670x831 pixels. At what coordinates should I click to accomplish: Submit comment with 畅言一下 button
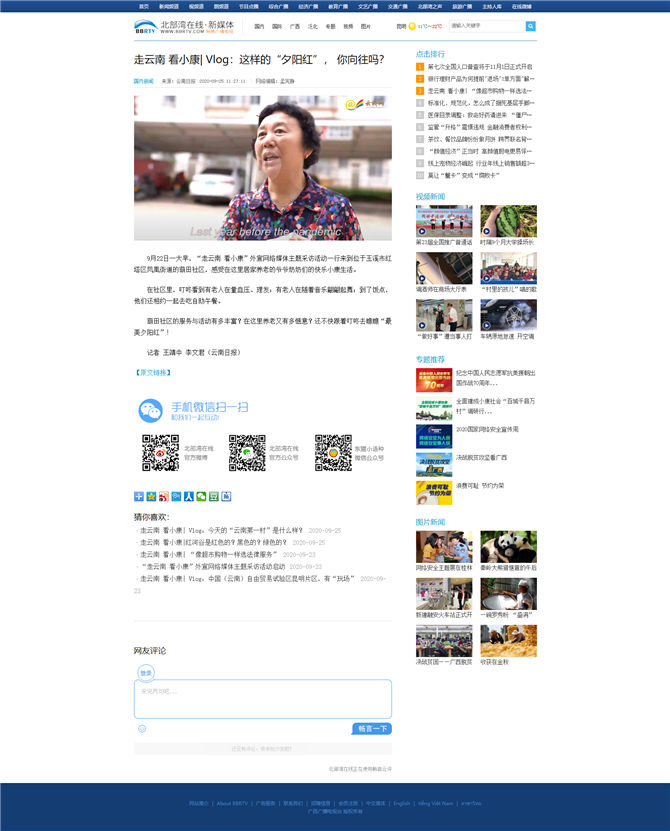(371, 728)
